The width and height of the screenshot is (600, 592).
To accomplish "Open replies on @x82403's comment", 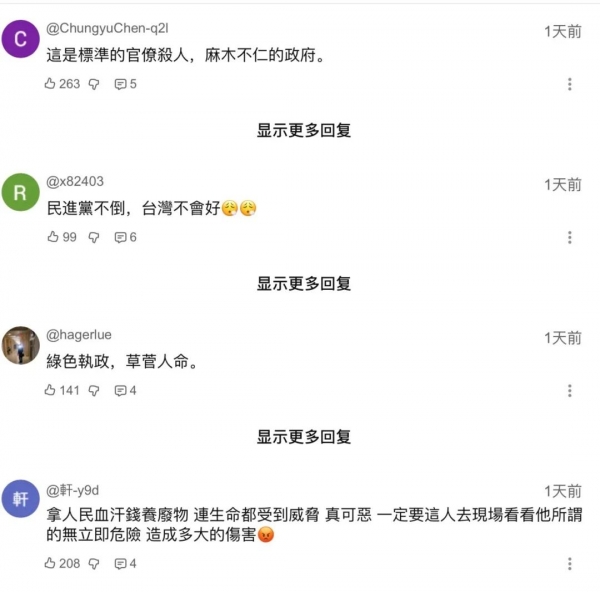I will (120, 237).
